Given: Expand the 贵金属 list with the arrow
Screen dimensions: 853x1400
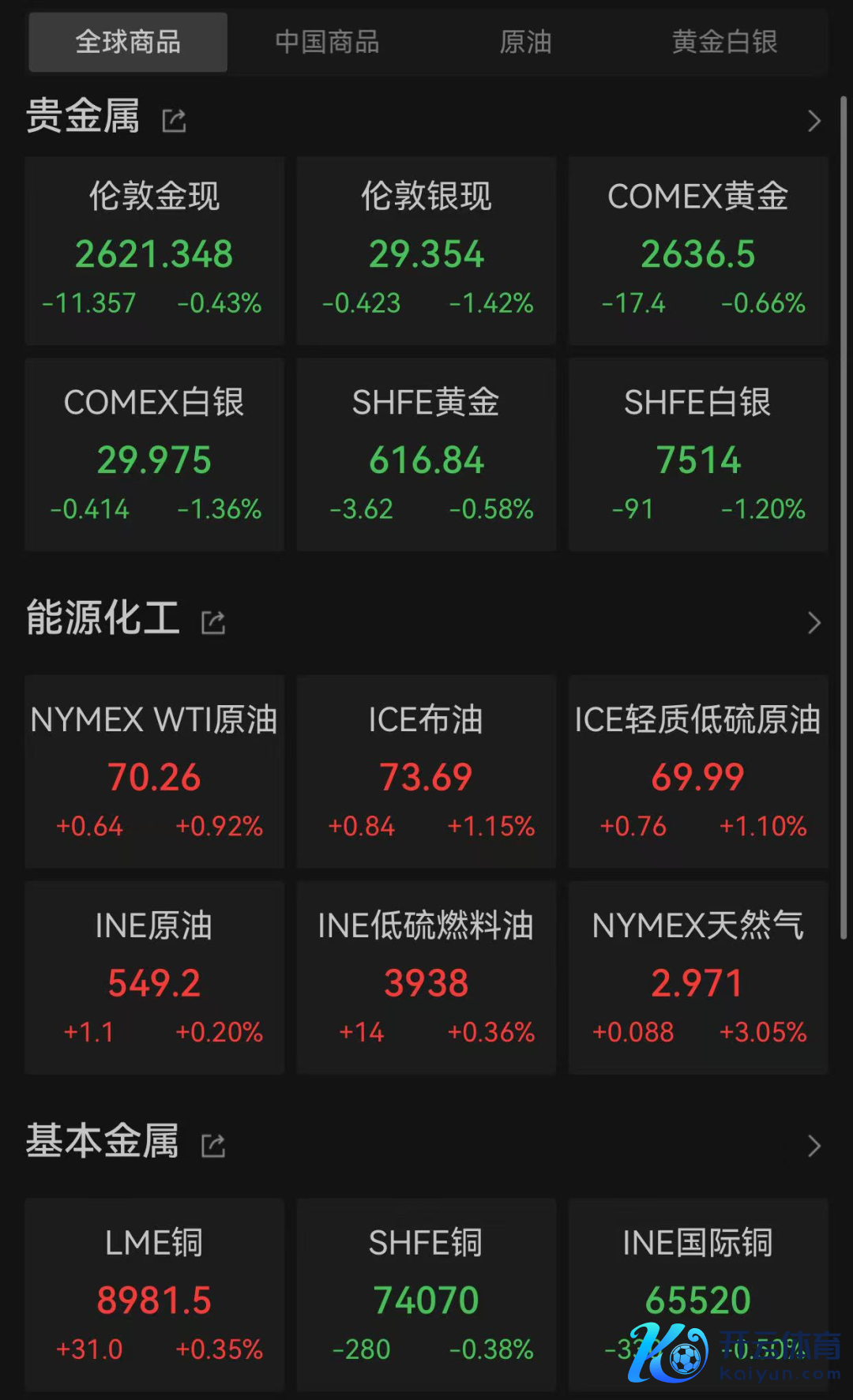Looking at the screenshot, I should pyautogui.click(x=814, y=121).
